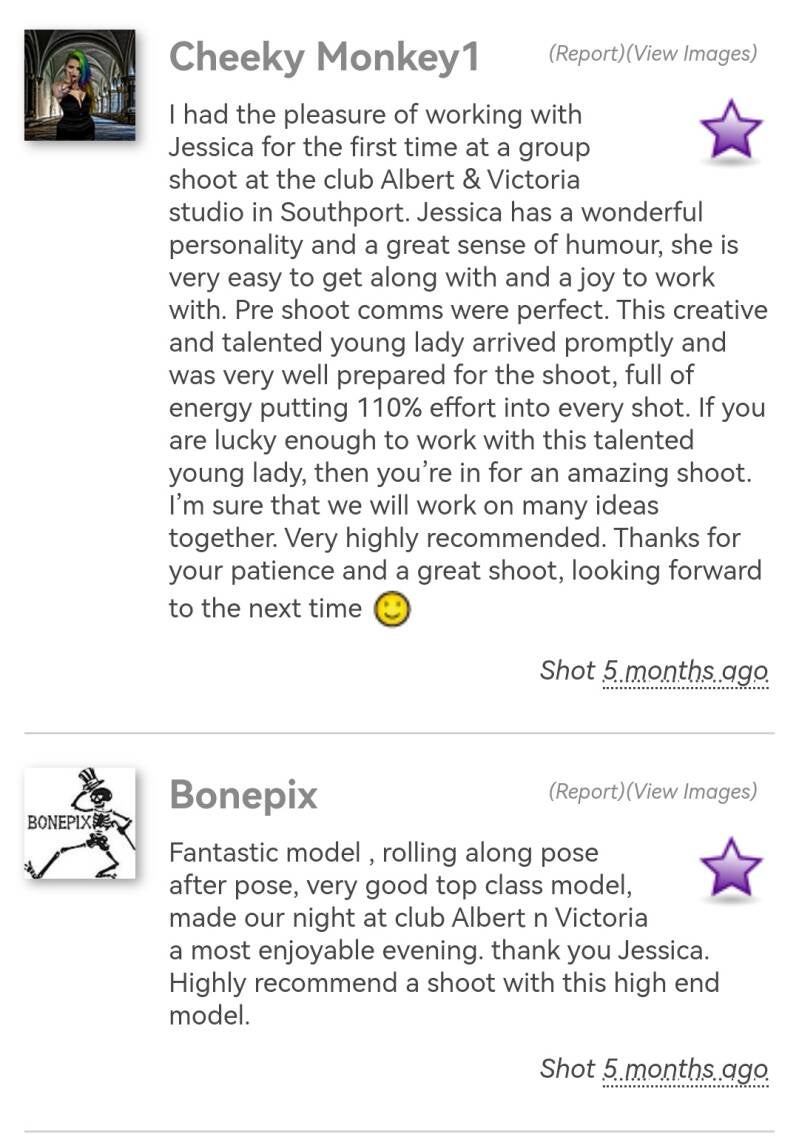The width and height of the screenshot is (799, 1140).
Task: Report Bonepix's review
Action: pos(587,792)
